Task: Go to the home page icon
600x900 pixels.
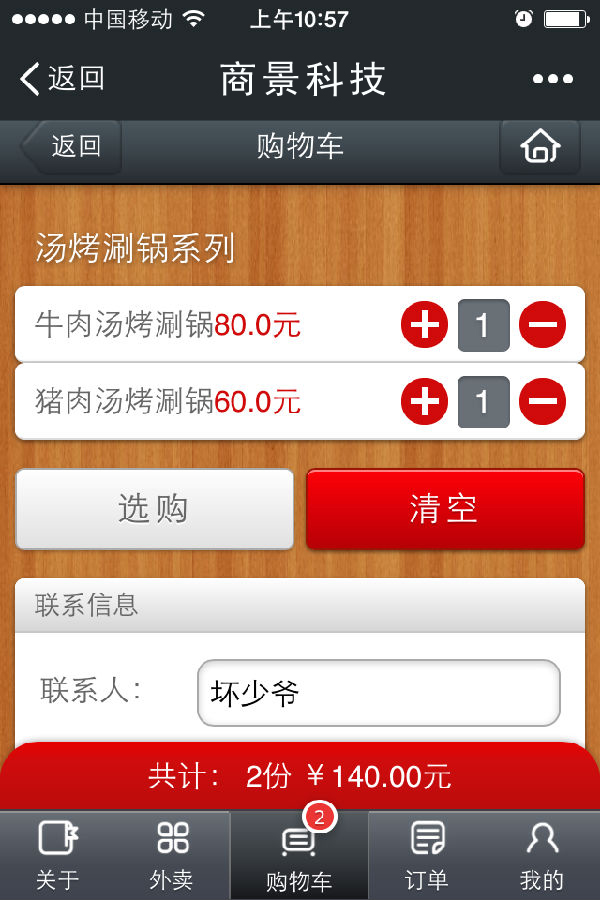Action: pos(540,147)
